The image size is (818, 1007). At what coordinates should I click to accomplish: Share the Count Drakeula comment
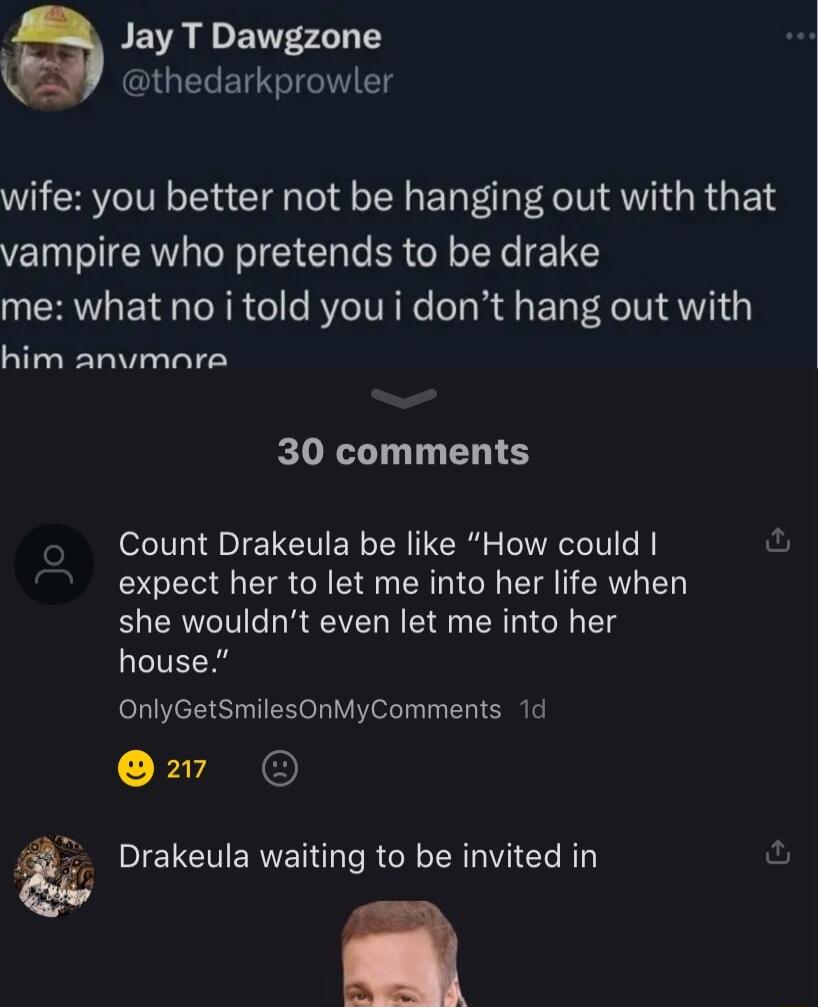coord(777,542)
